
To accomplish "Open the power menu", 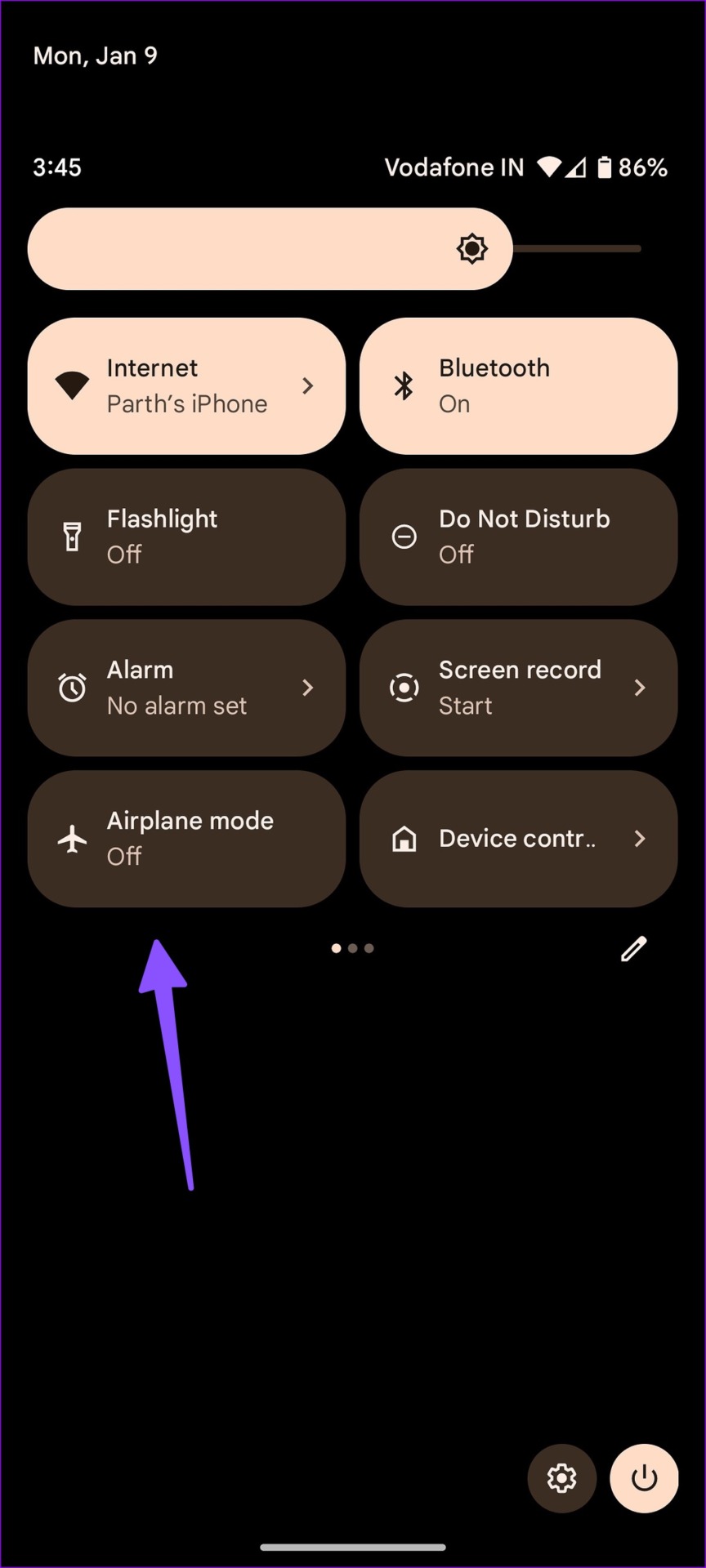I will 644,1477.
